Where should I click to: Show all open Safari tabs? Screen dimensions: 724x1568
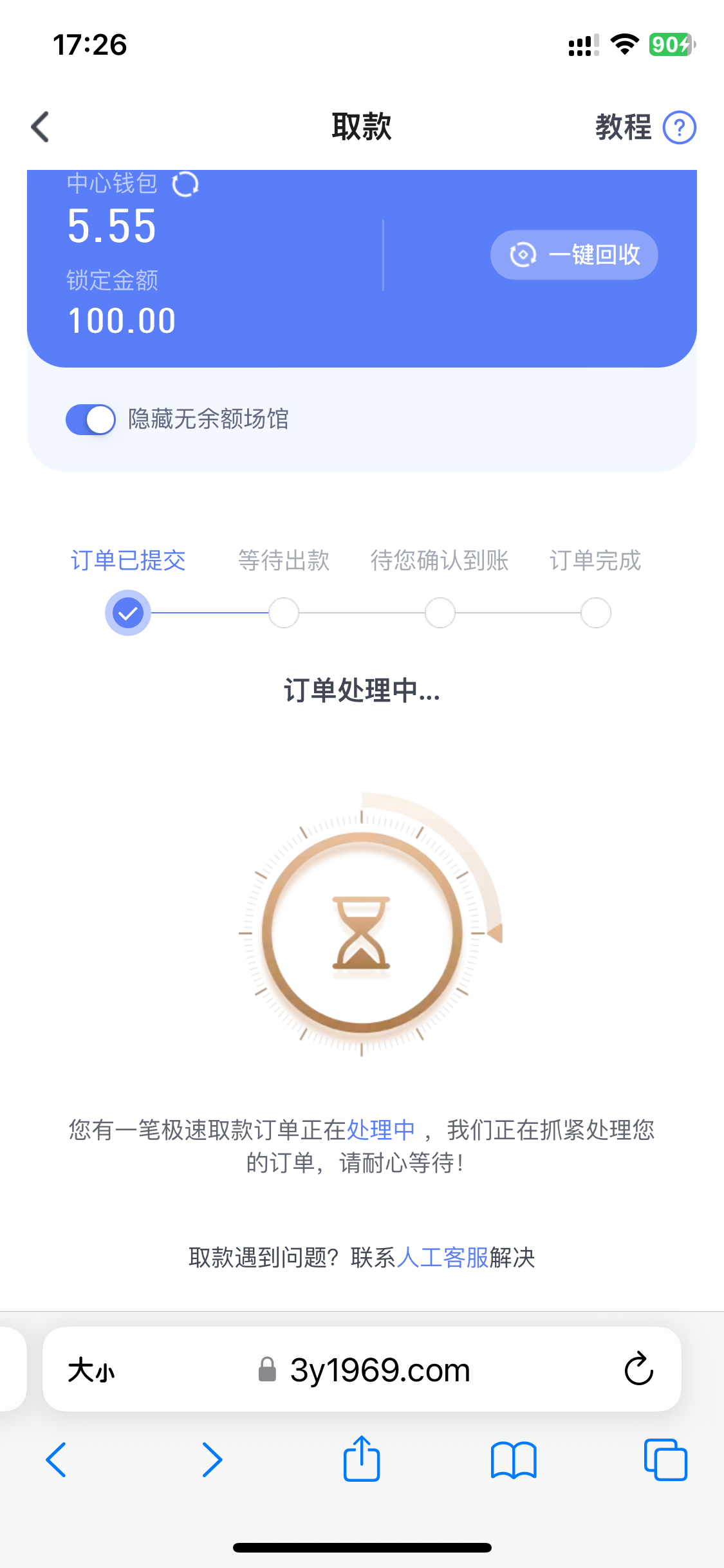coord(665,1460)
